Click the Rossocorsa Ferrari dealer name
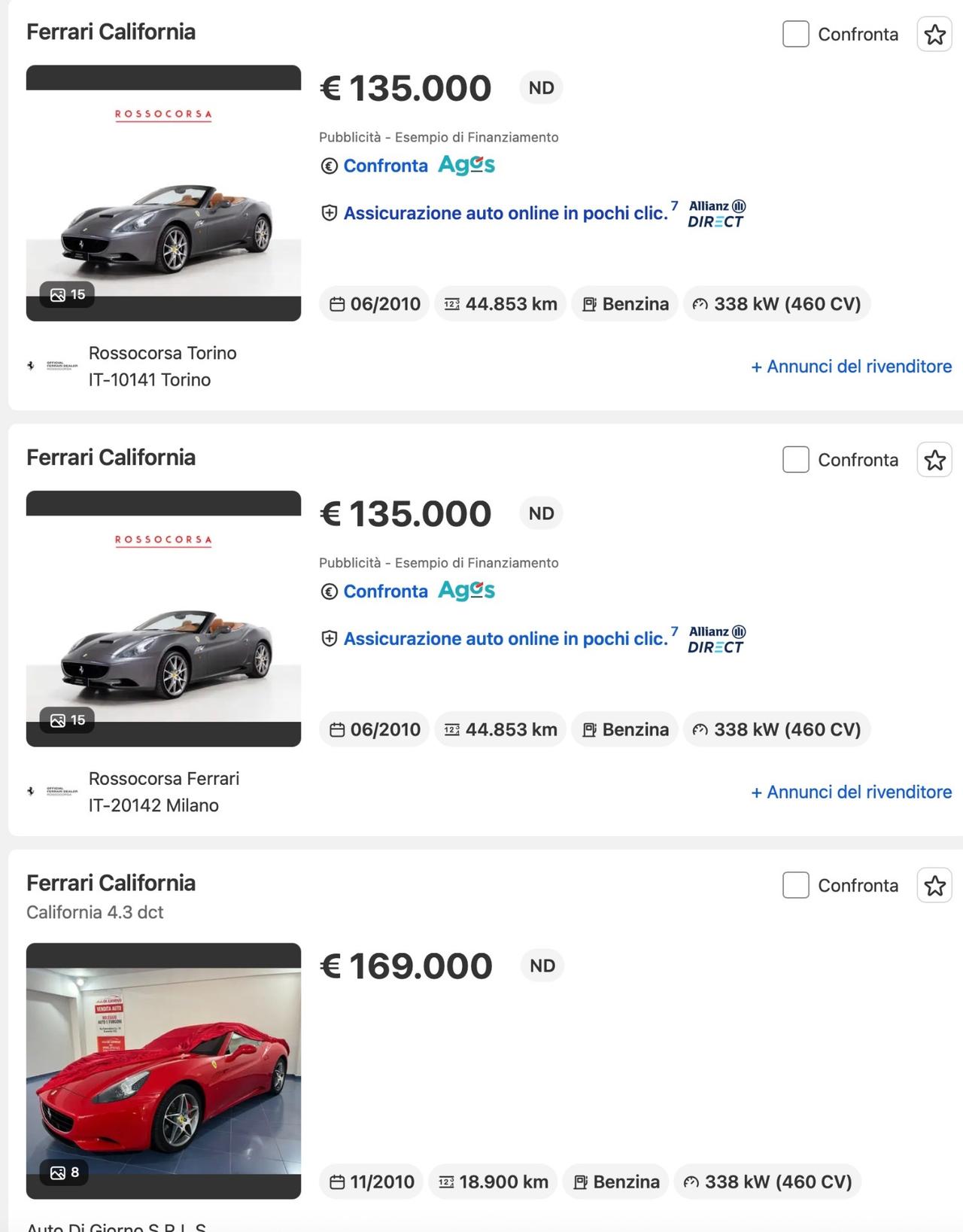This screenshot has height=1232, width=963. (164, 778)
